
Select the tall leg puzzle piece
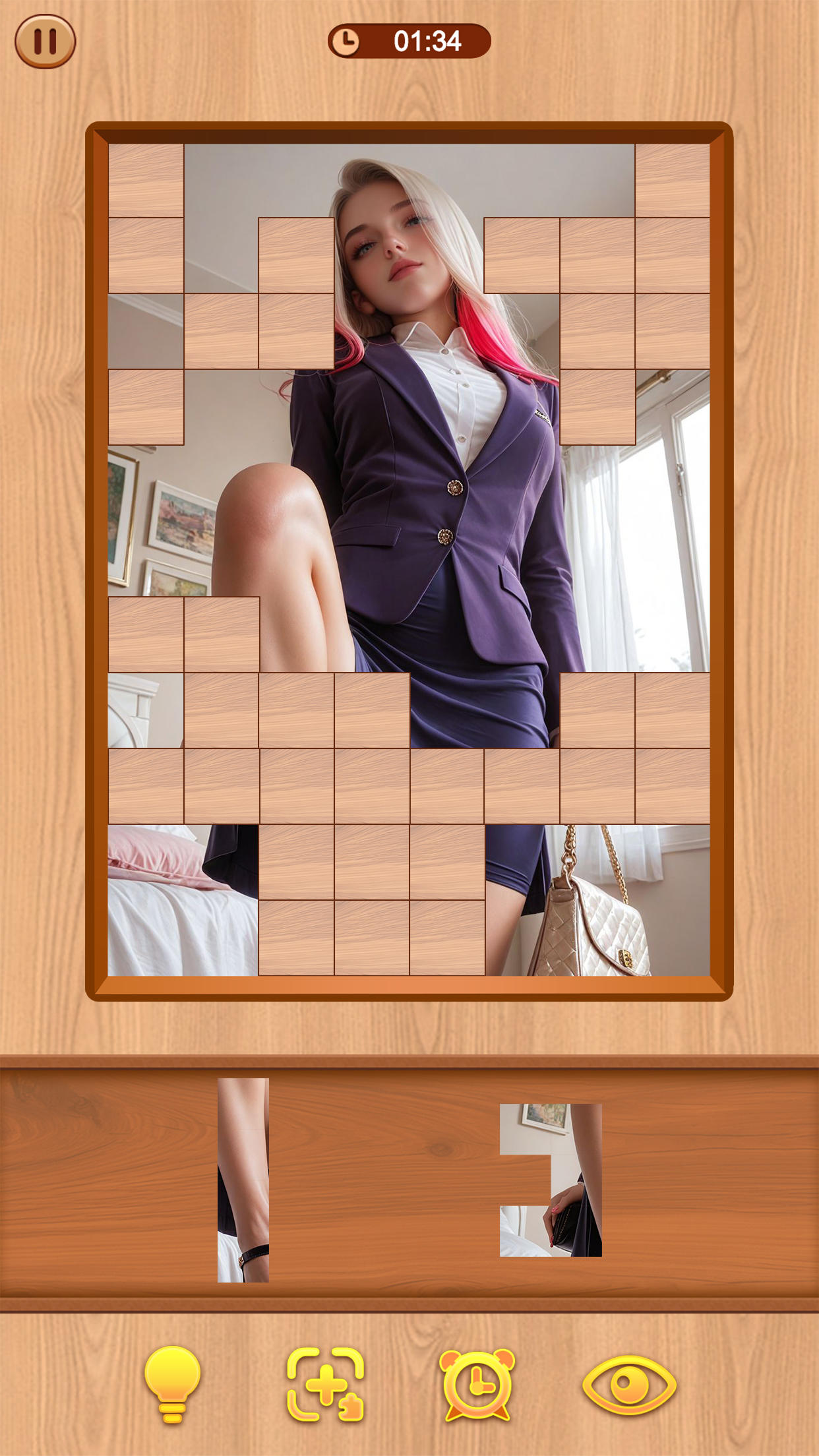click(243, 1180)
